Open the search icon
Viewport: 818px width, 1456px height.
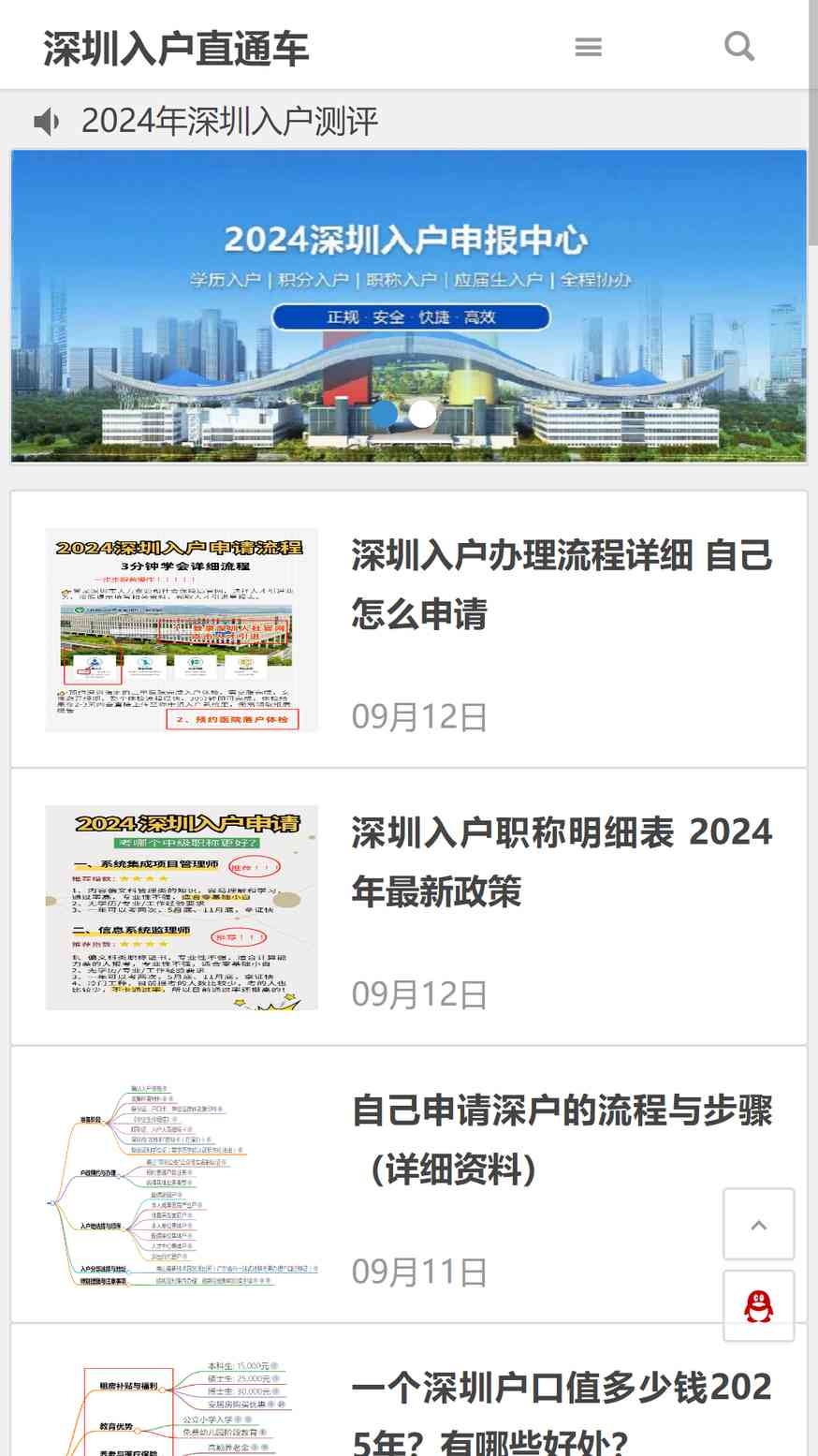coord(738,46)
